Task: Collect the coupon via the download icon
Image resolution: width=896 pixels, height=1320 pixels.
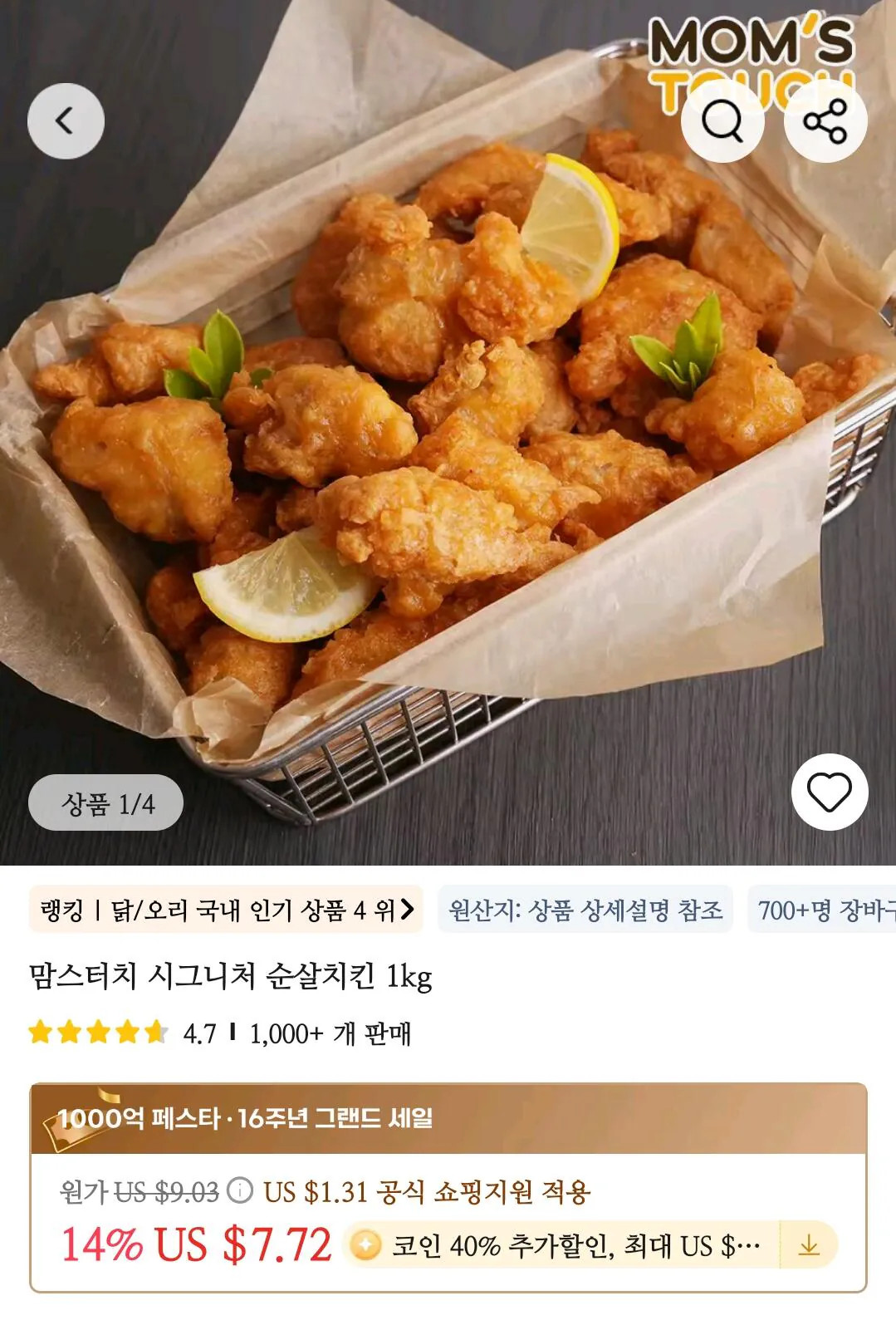Action: tap(807, 1245)
